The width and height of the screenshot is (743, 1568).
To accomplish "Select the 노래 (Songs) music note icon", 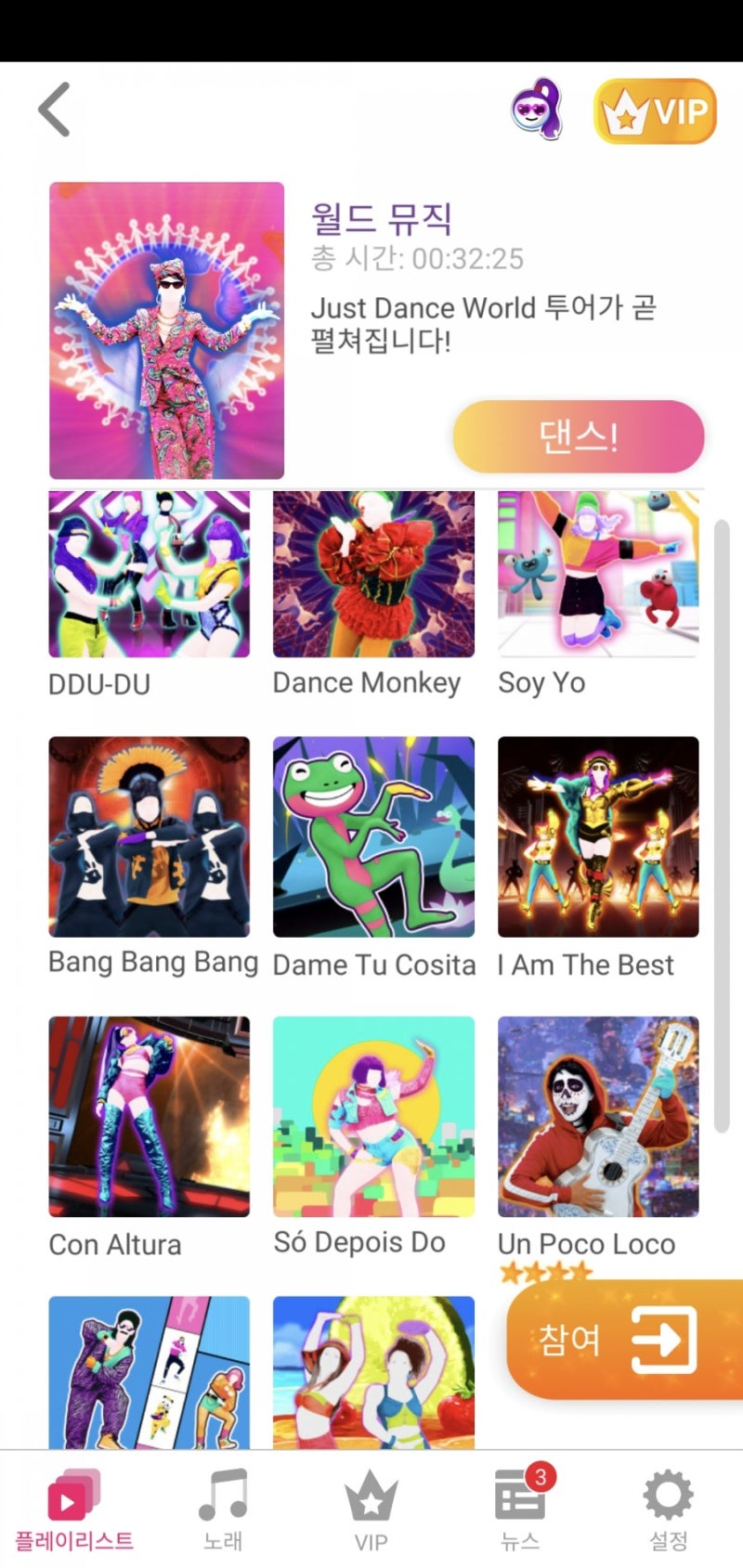I will click(x=222, y=1494).
